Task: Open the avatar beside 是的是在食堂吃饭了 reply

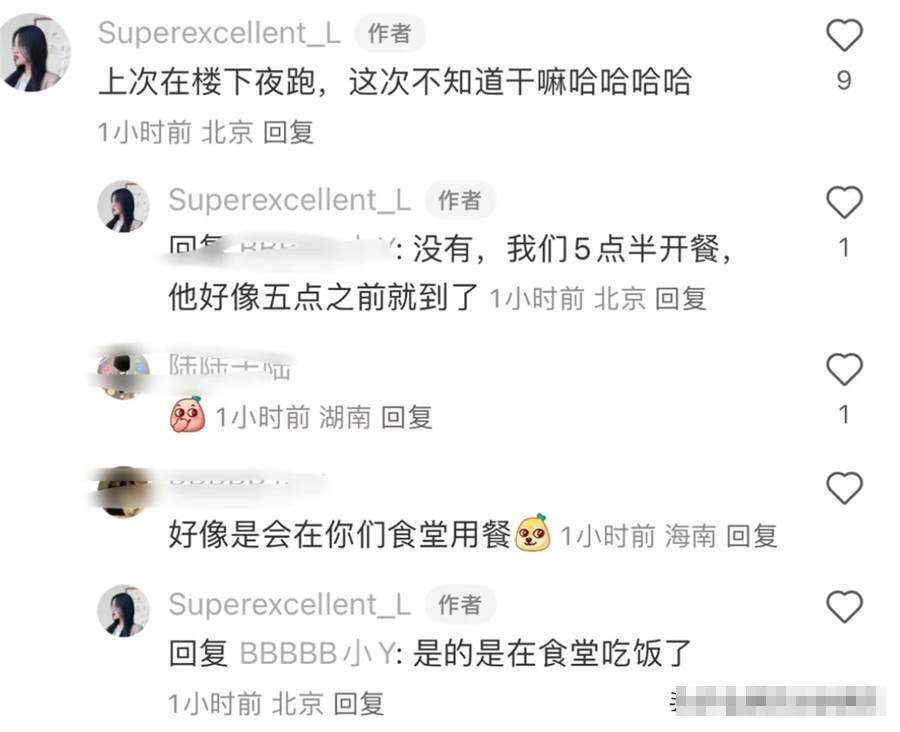Action: pyautogui.click(x=123, y=611)
